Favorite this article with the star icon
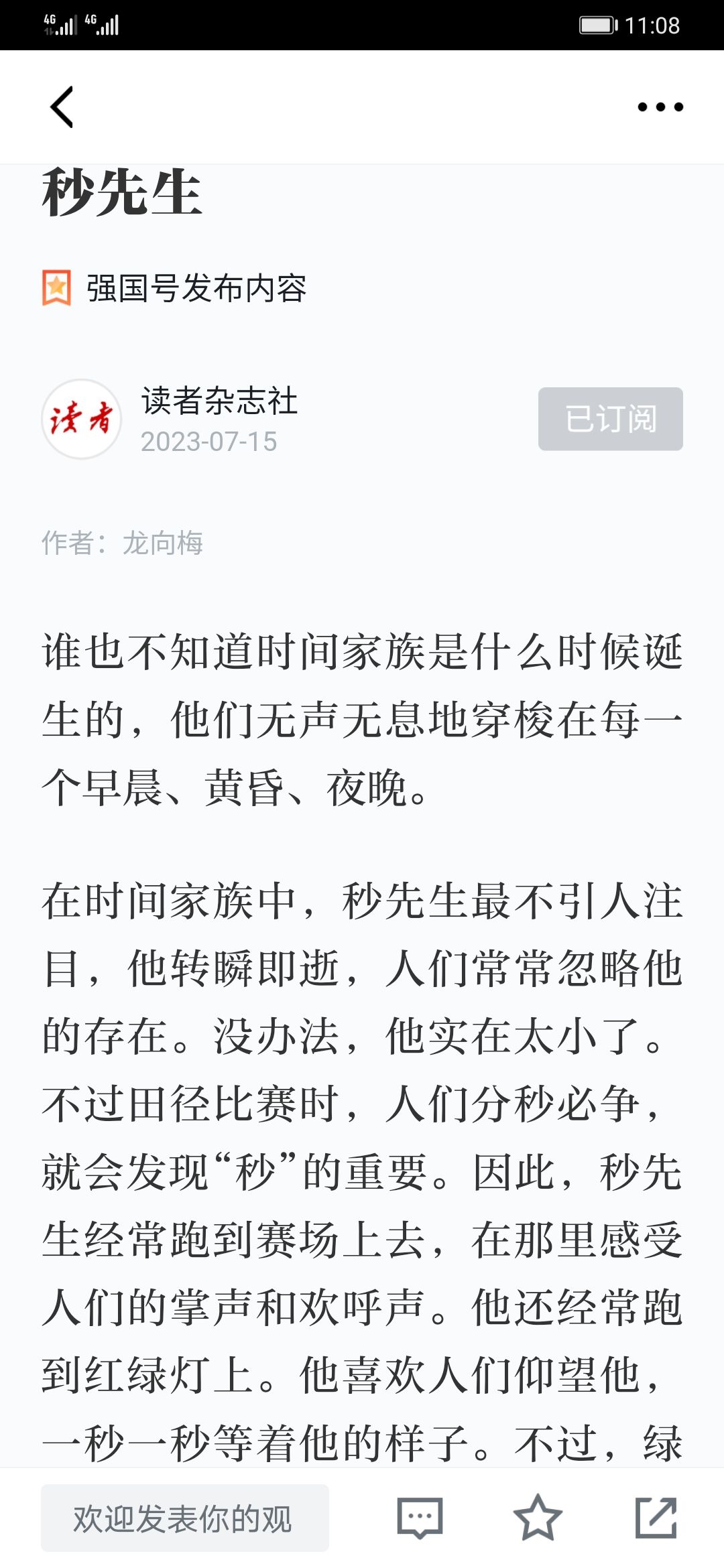Screen dimensions: 724x1568 pyautogui.click(x=538, y=1518)
